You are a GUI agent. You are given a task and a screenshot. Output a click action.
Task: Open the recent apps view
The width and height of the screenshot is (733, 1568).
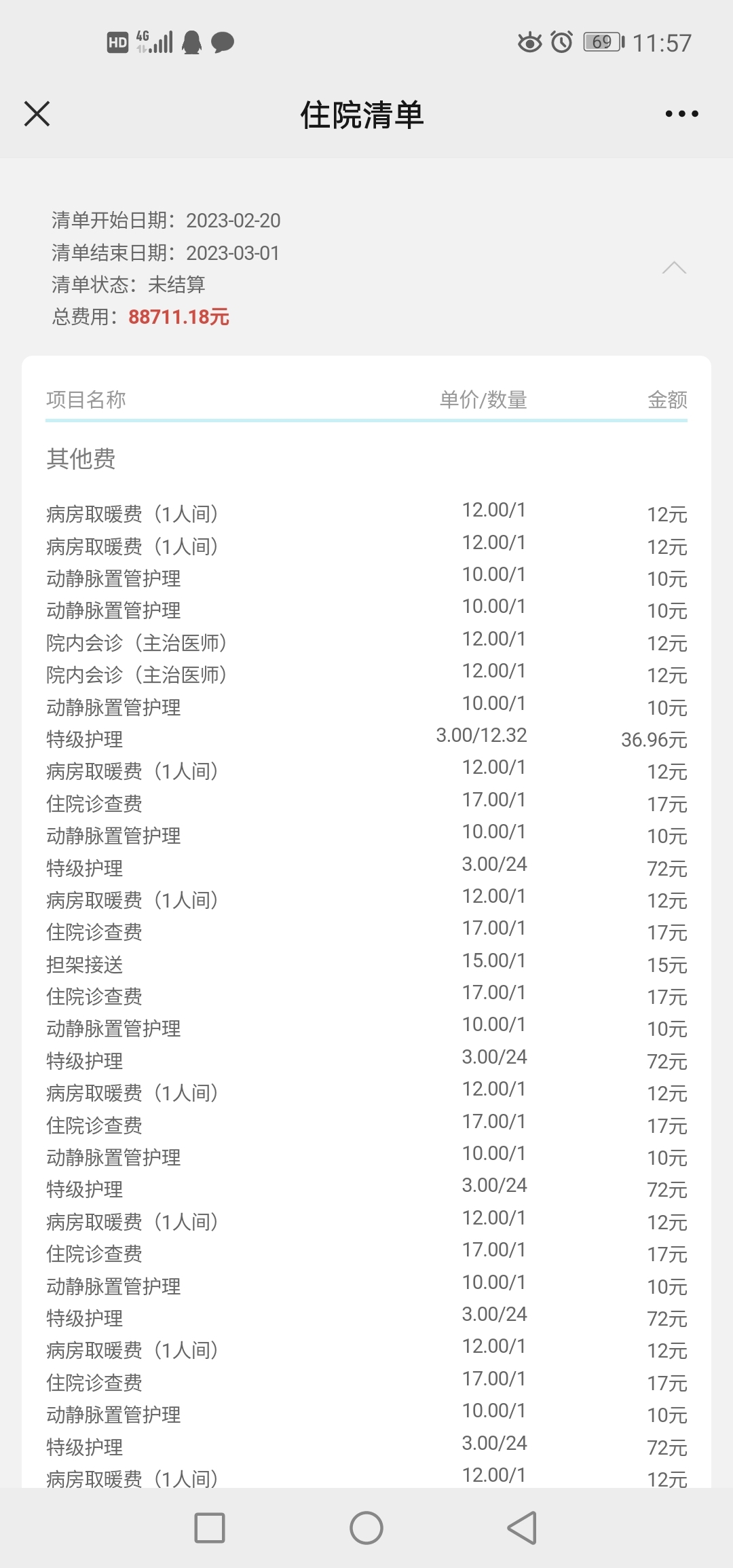click(210, 1528)
